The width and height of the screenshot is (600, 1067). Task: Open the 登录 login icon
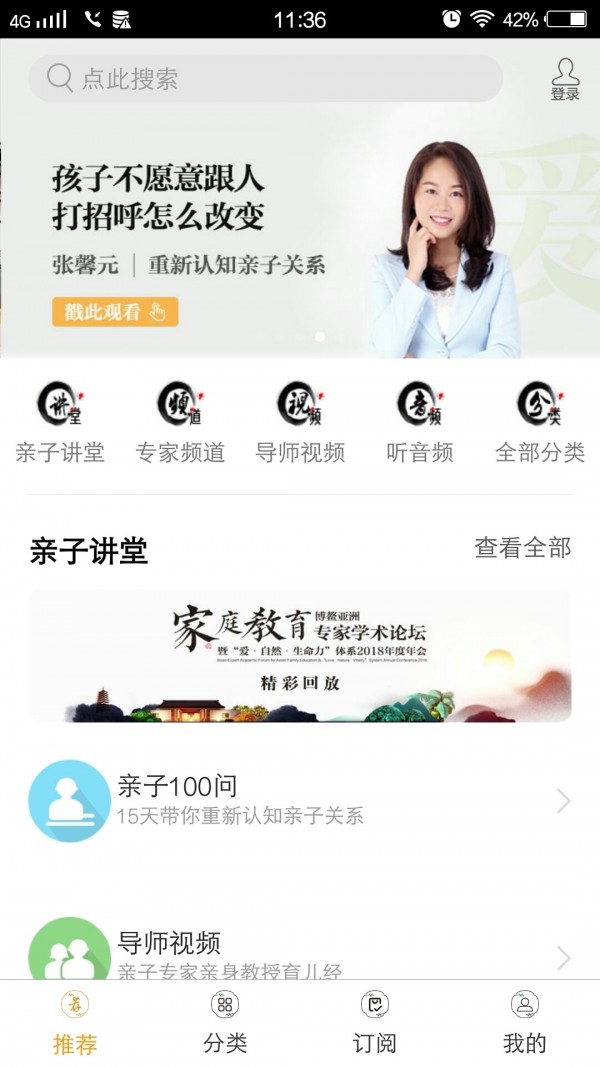(x=565, y=79)
